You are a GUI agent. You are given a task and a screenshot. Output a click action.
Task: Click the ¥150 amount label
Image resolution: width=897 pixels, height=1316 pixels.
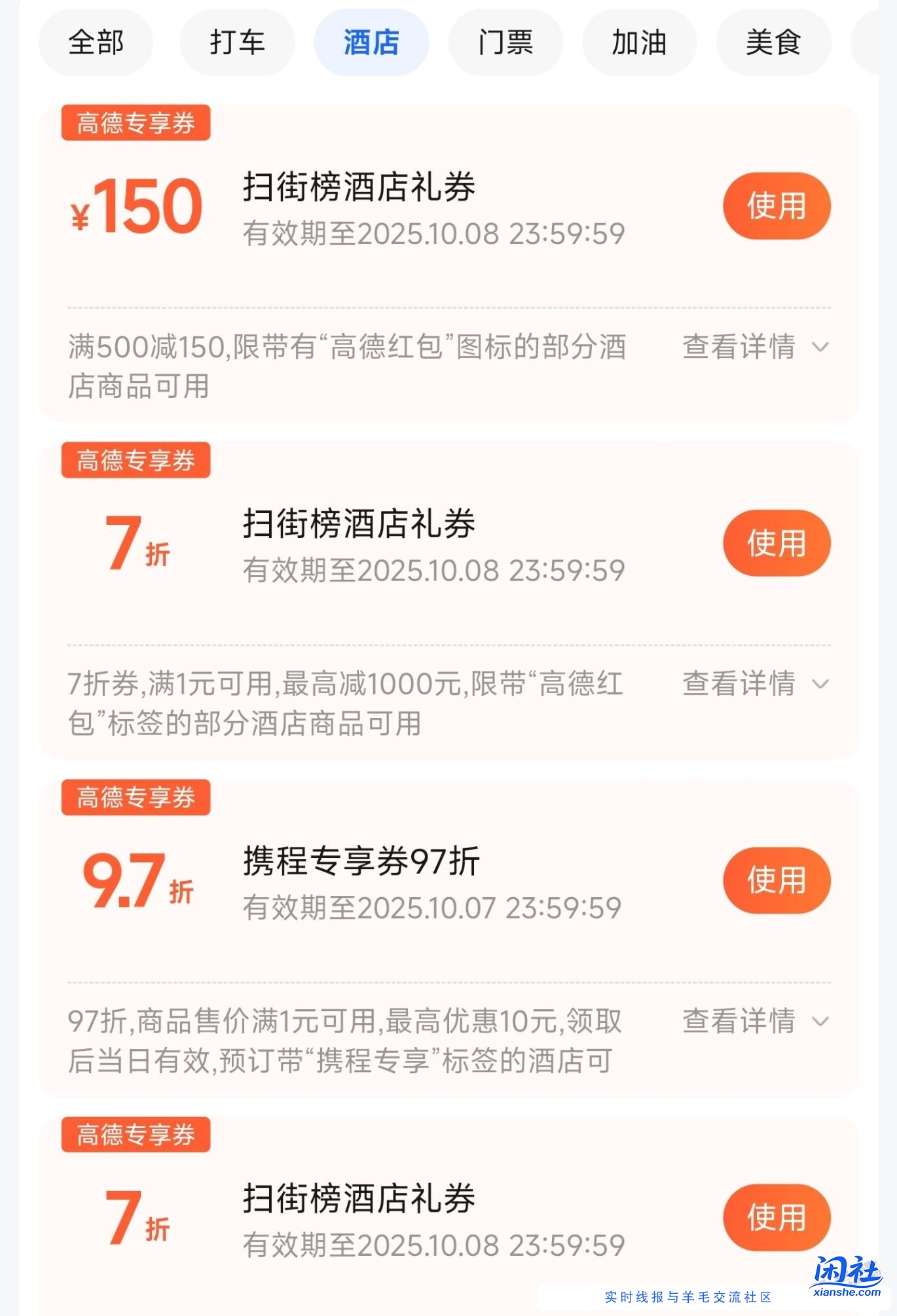(x=136, y=206)
